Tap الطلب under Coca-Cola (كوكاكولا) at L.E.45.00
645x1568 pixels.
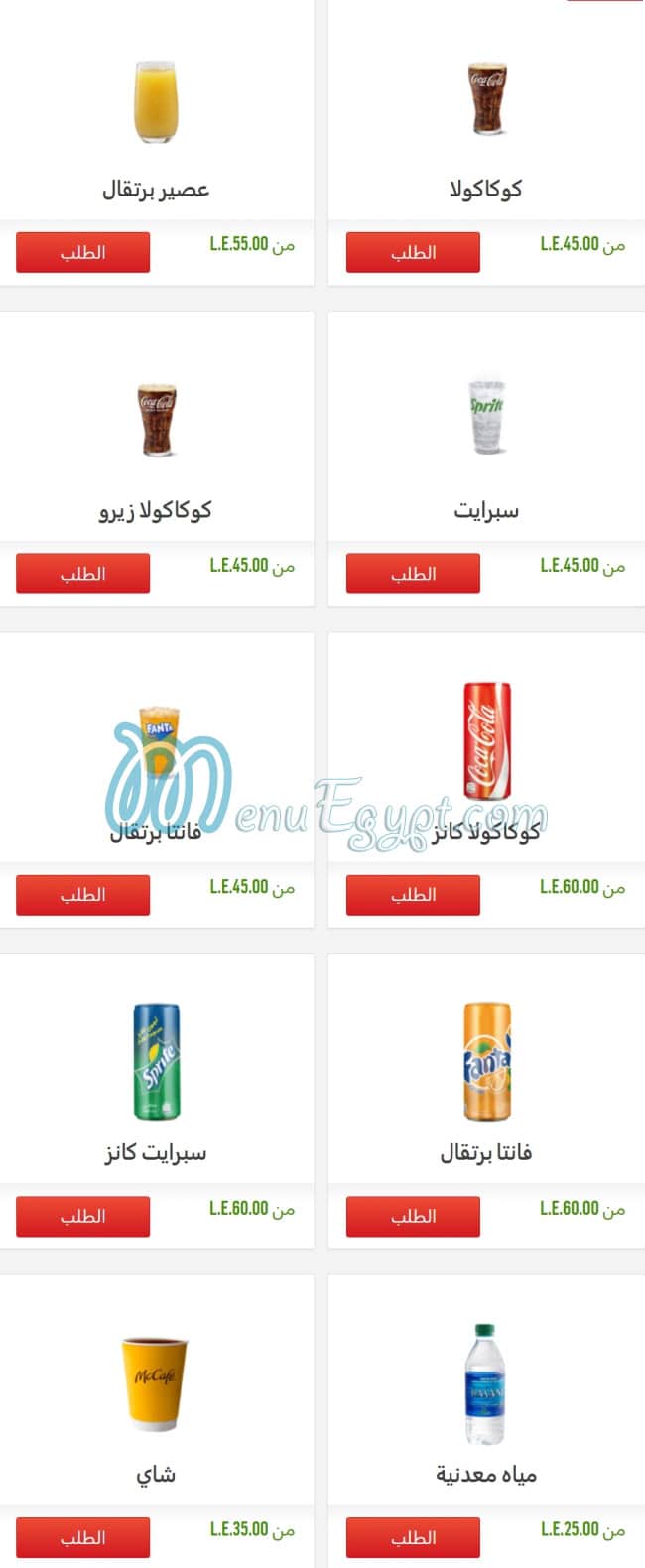pos(413,252)
